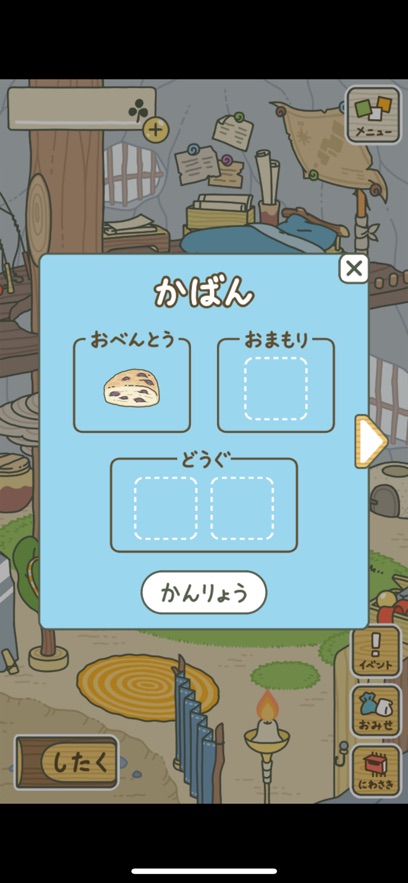
Task: Choose the second empty どうぐ slot
Action: 242,509
